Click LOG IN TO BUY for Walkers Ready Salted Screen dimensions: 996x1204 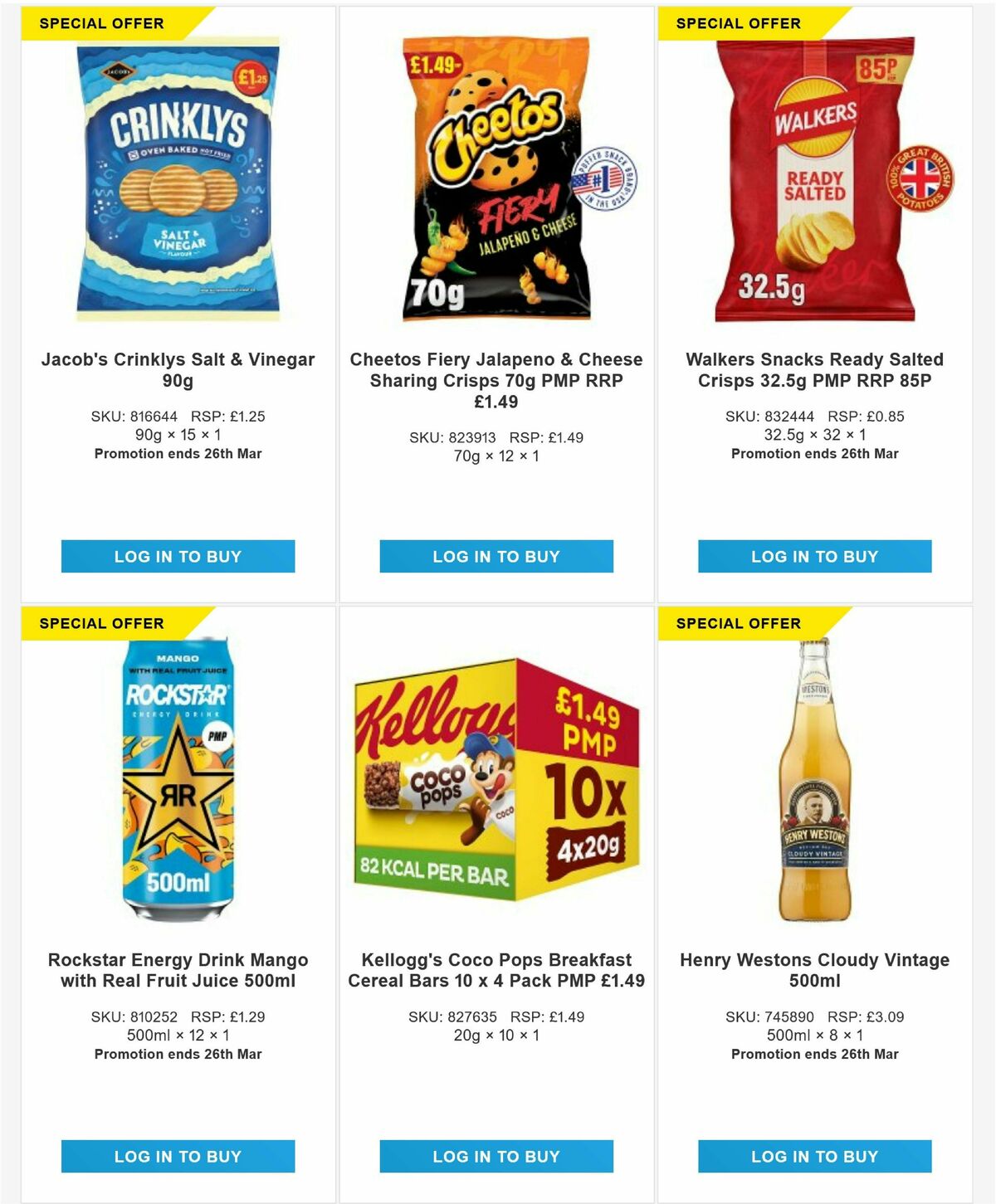click(814, 557)
